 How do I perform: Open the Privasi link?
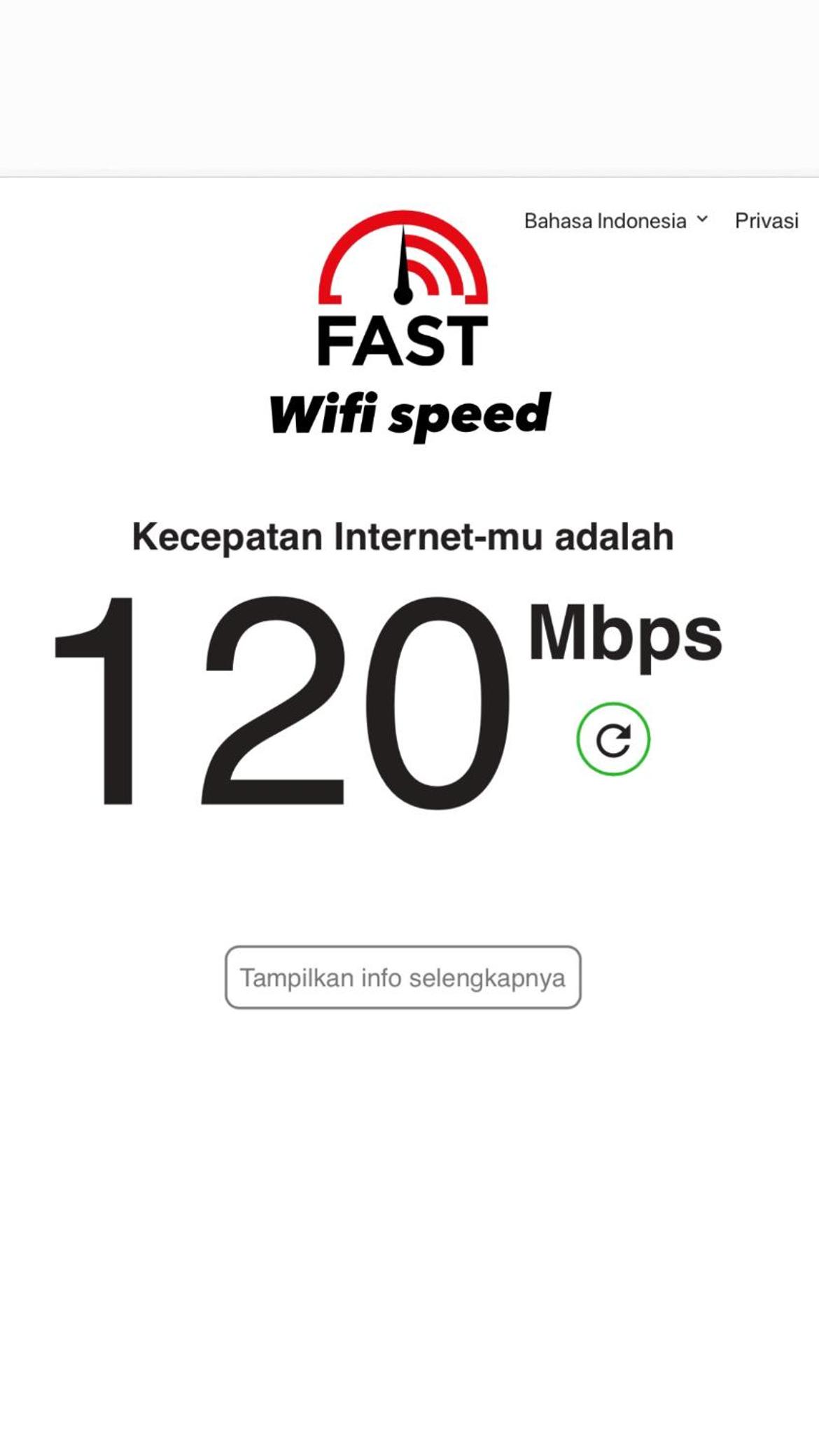pyautogui.click(x=766, y=221)
